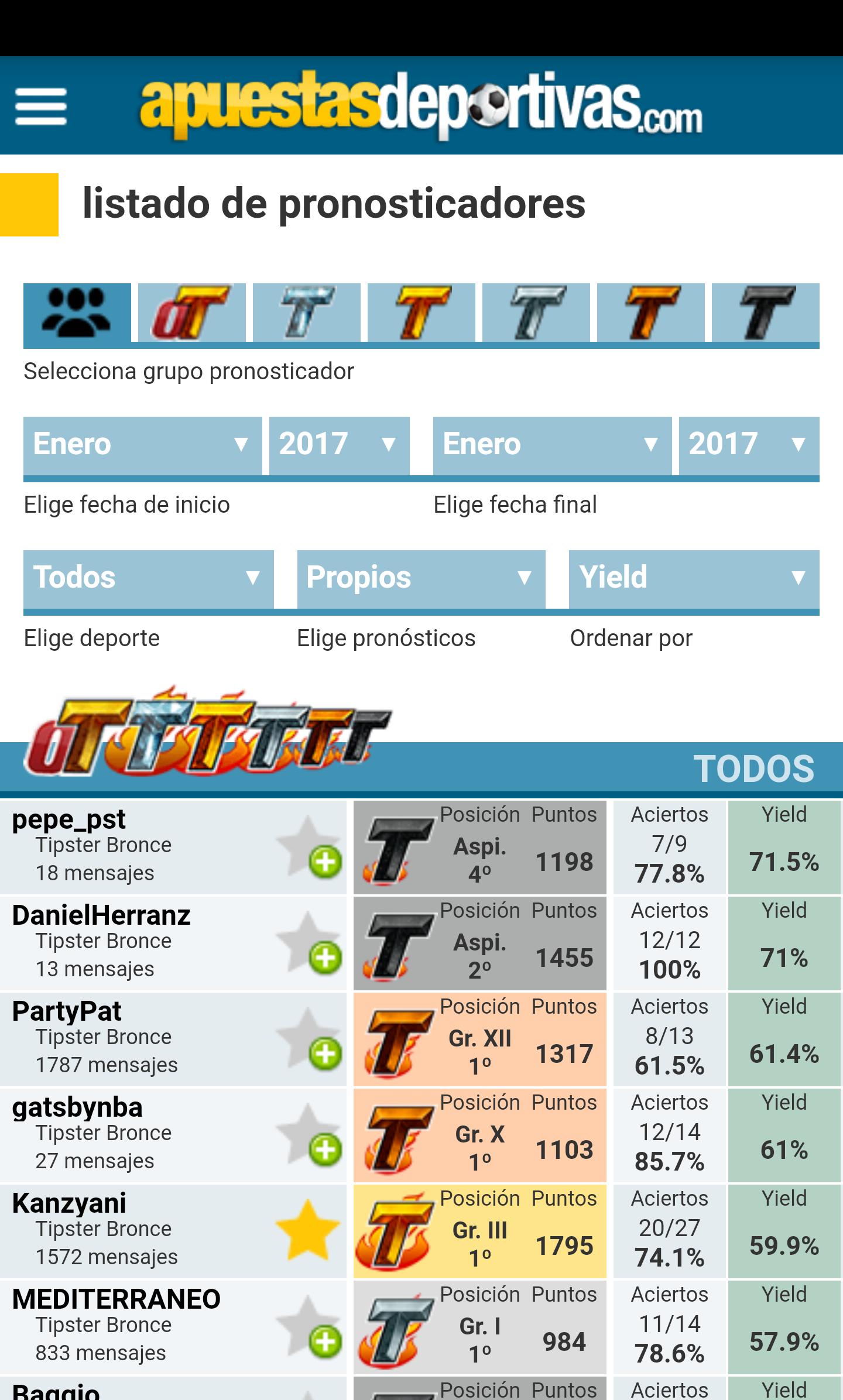Select the black T group tab
The width and height of the screenshot is (843, 1400).
tap(765, 313)
